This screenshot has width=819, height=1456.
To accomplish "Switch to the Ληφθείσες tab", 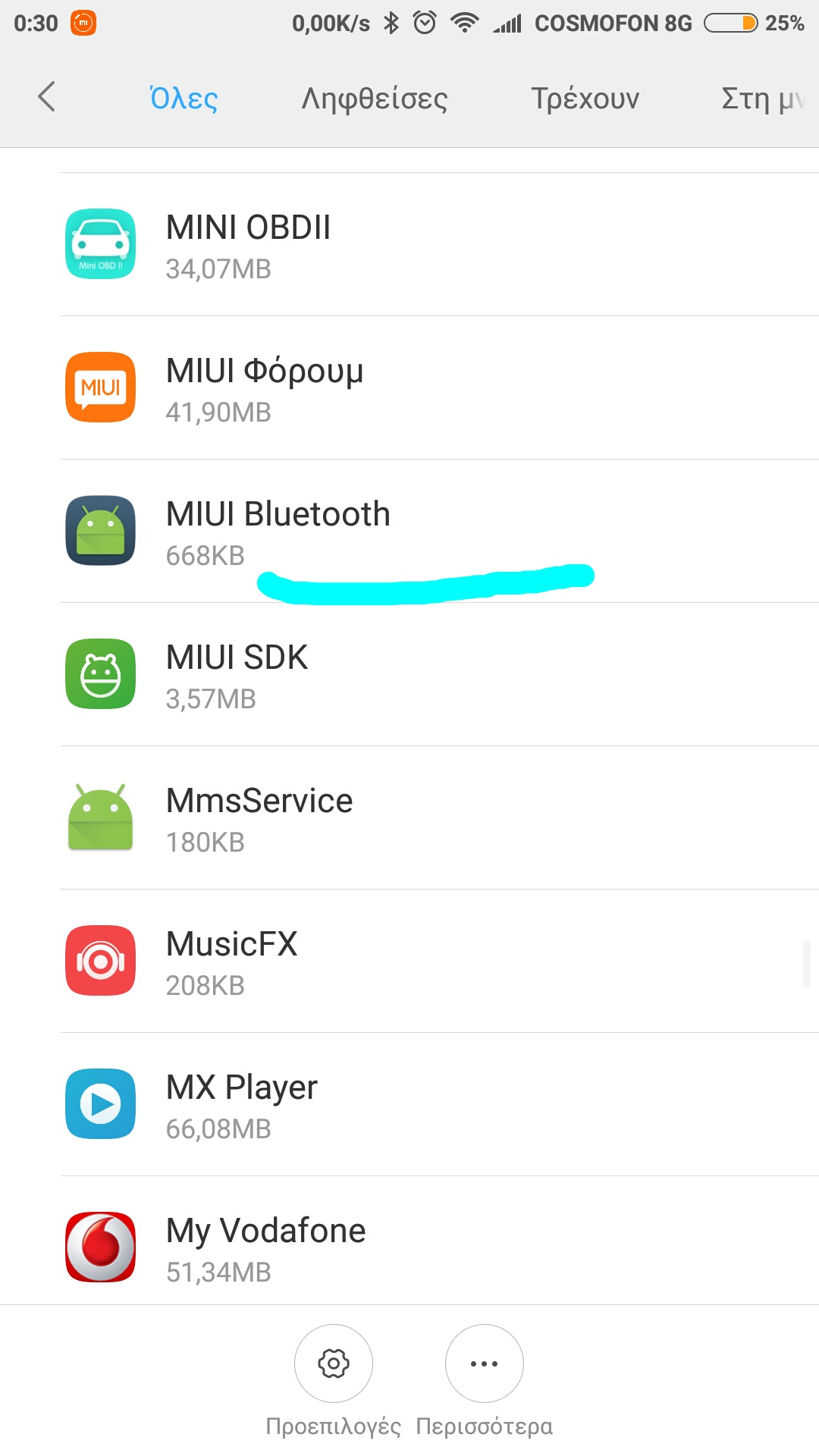I will [x=375, y=99].
